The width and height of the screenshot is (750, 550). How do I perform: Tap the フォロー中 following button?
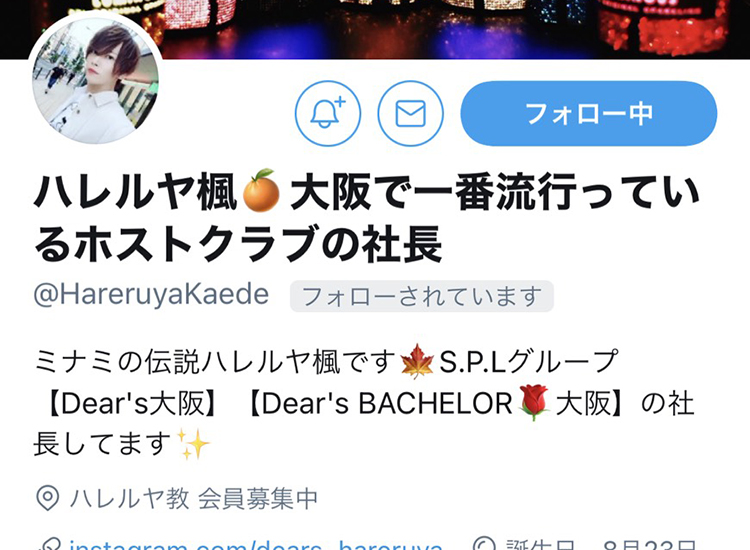[x=588, y=114]
